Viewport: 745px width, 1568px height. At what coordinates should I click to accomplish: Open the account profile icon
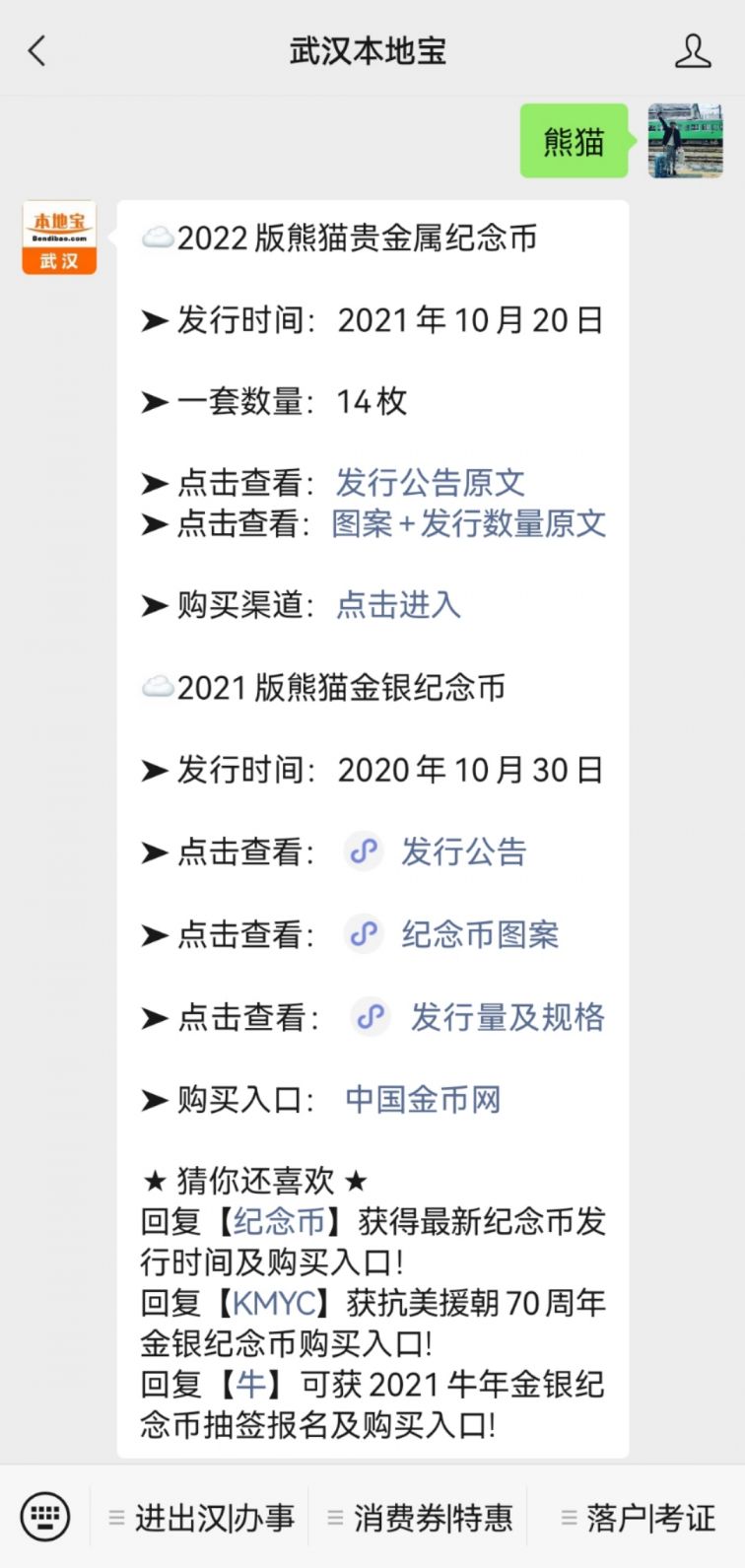693,51
